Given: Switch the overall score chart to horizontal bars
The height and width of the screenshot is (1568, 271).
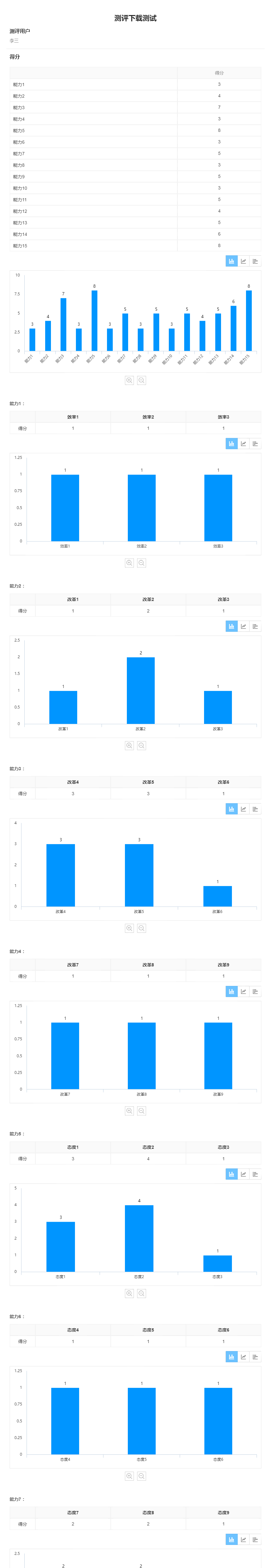Looking at the screenshot, I should pos(255,261).
